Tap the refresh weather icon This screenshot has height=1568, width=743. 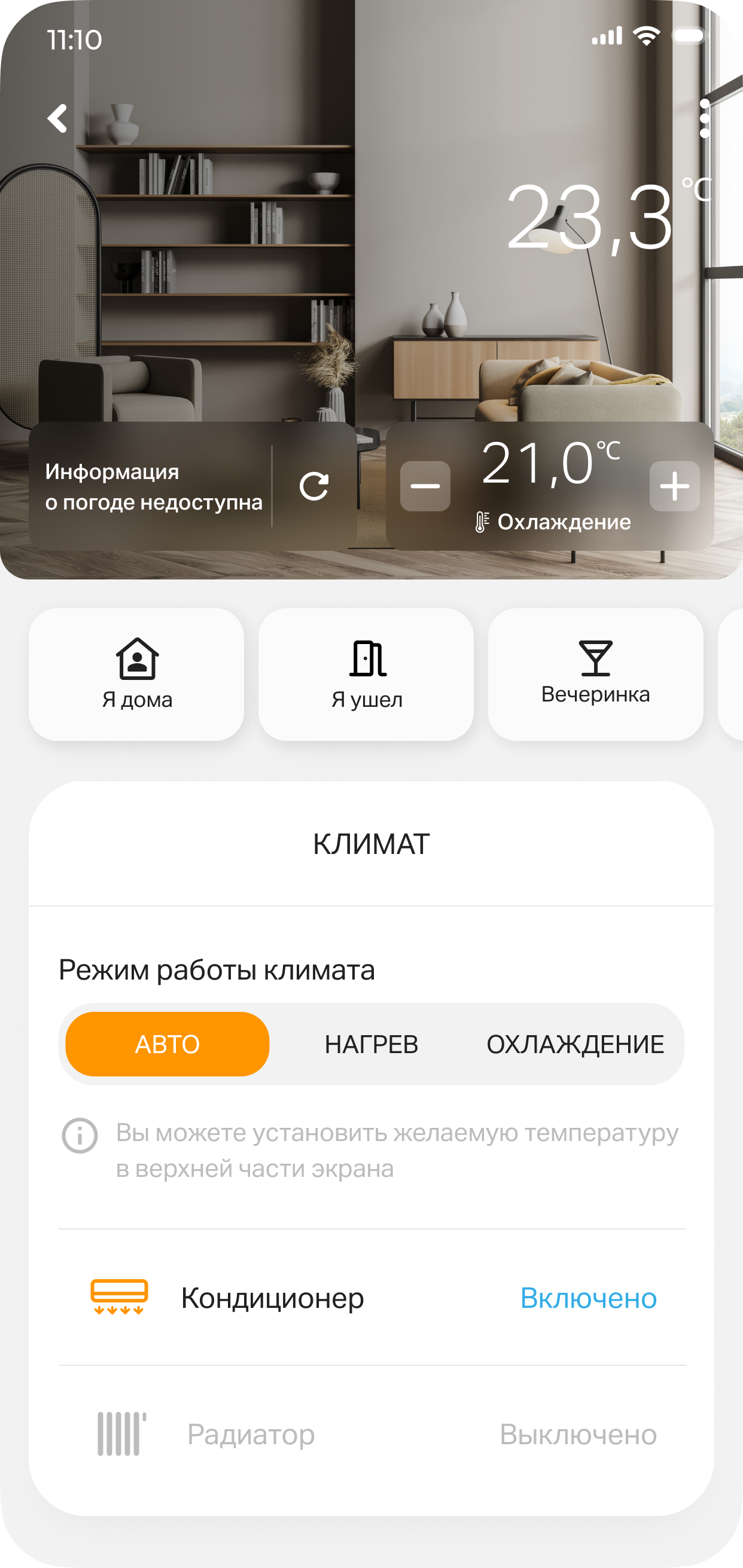click(x=313, y=485)
